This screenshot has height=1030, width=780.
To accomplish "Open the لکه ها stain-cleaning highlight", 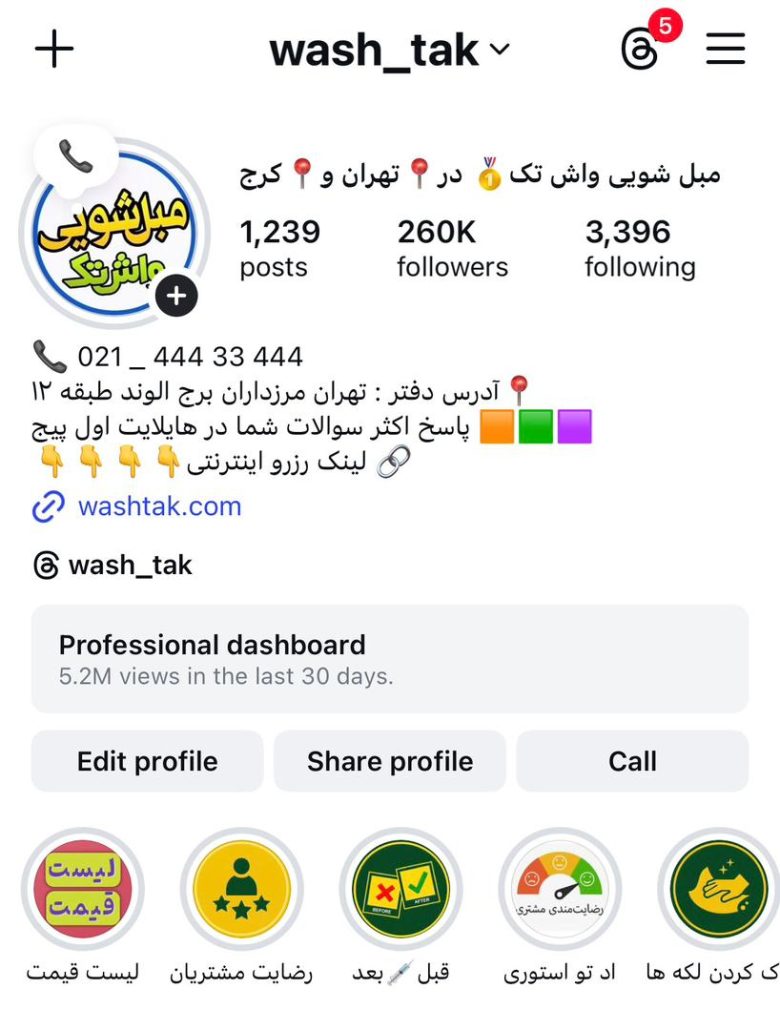I will (718, 888).
